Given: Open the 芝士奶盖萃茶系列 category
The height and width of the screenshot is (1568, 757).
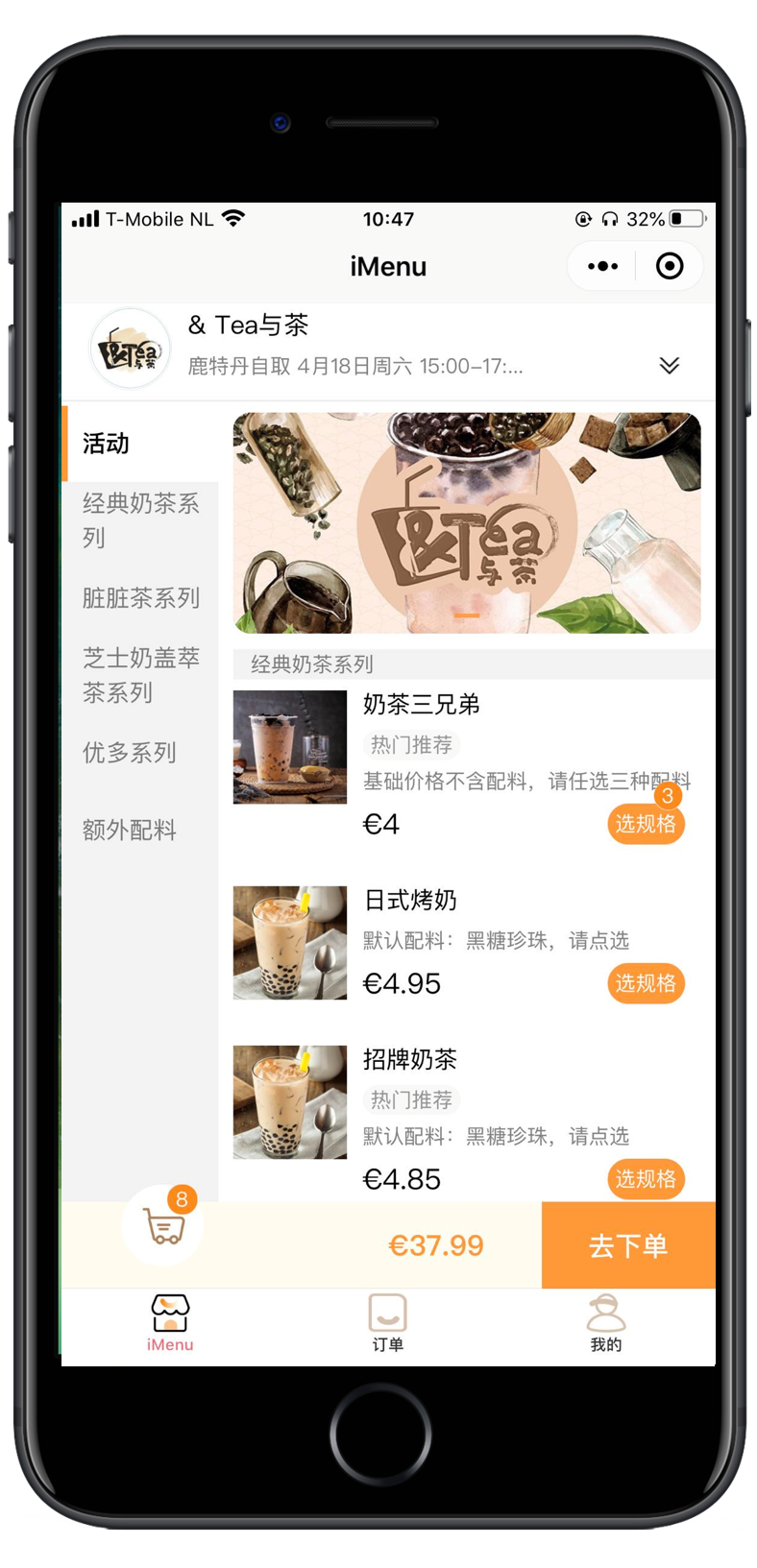Looking at the screenshot, I should (140, 675).
